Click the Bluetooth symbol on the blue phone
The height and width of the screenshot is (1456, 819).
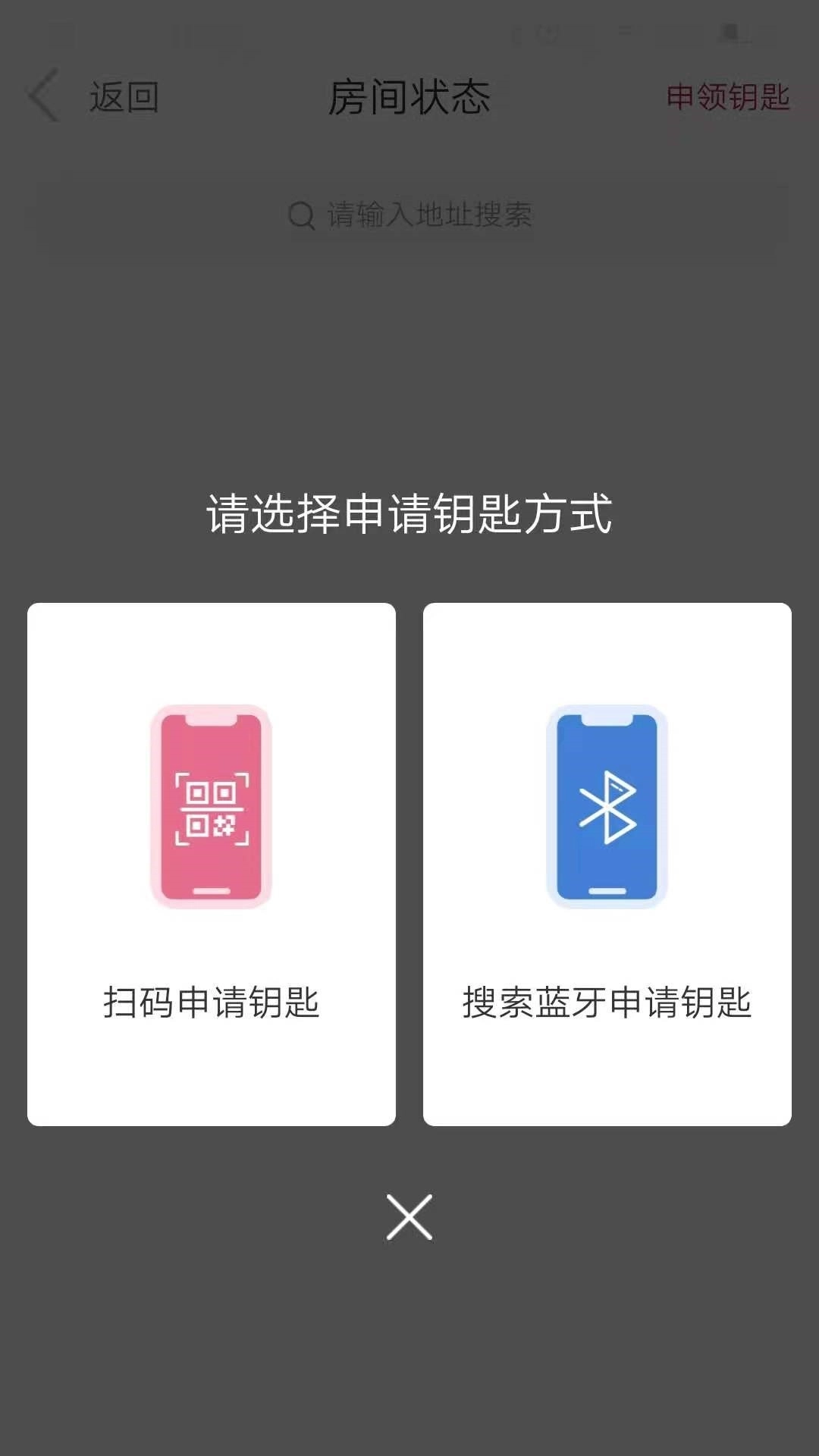[607, 806]
